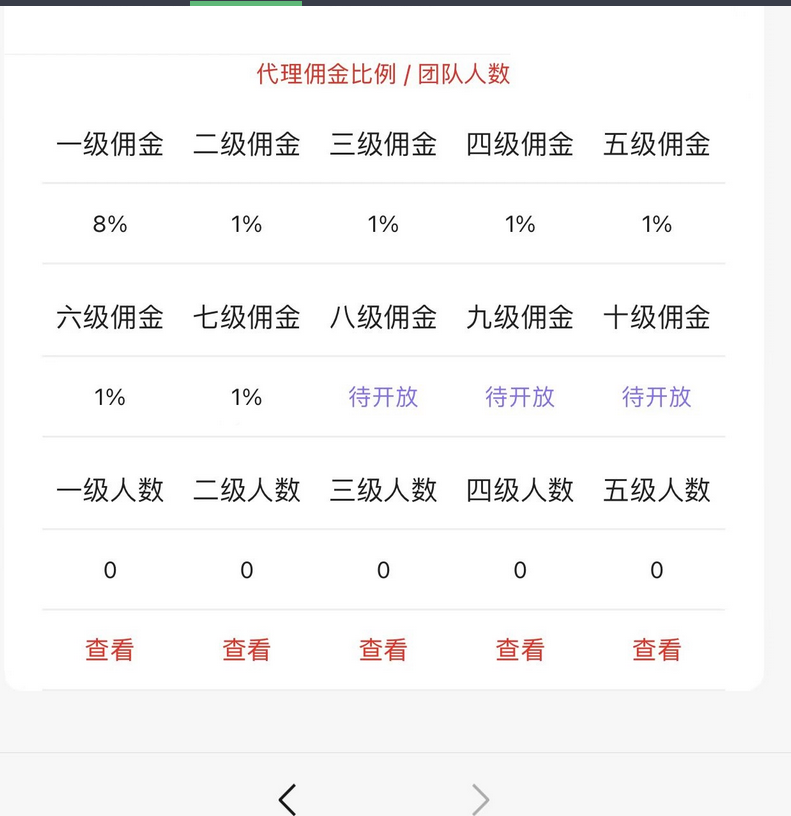Open the 待开放 item under 十级佣金
The height and width of the screenshot is (816, 791).
click(656, 397)
